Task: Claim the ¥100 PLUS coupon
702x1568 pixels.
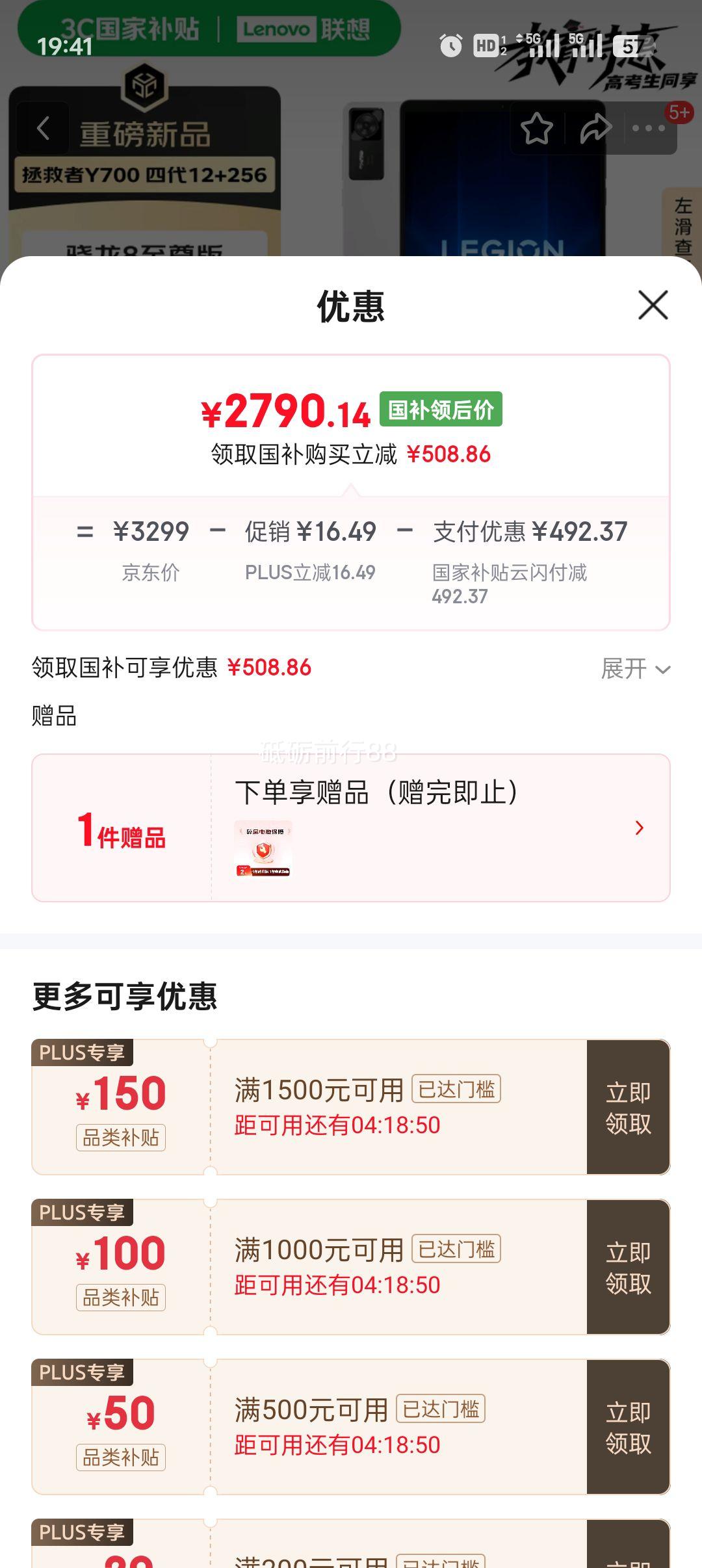Action: (627, 1267)
